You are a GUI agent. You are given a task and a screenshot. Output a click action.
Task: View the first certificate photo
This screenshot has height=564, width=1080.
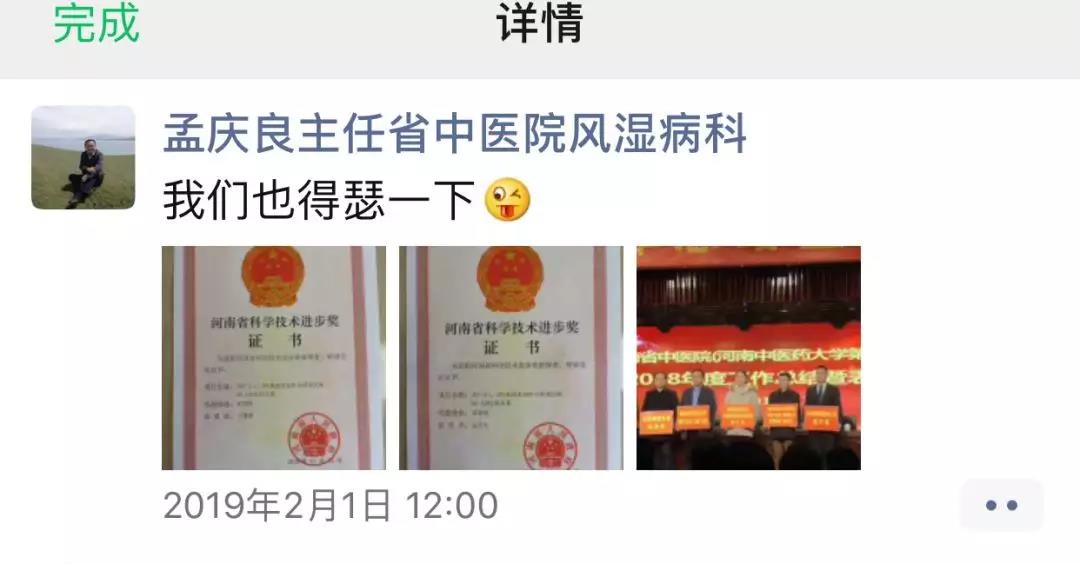point(273,358)
